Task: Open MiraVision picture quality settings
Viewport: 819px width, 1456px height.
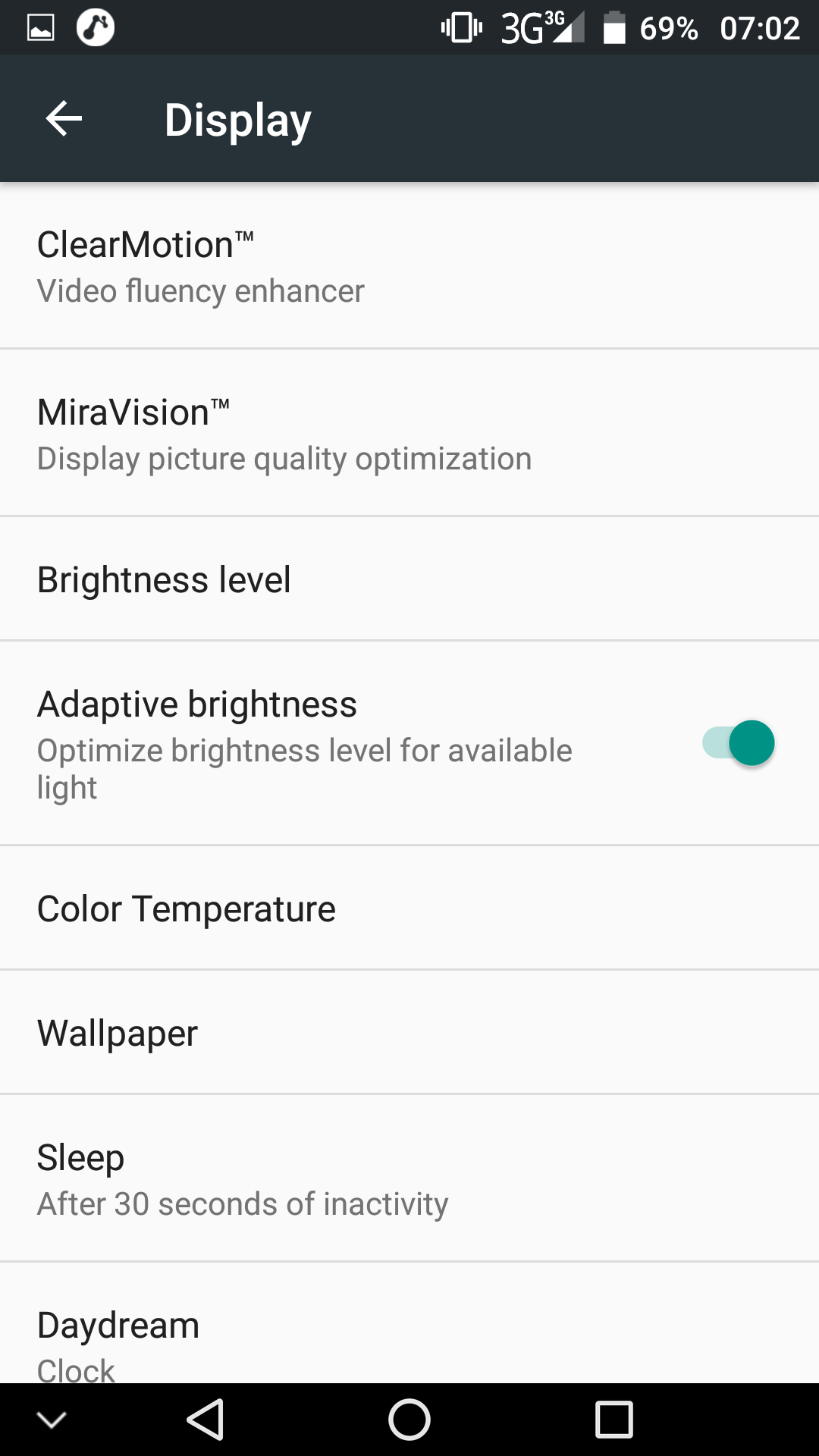Action: click(x=409, y=434)
